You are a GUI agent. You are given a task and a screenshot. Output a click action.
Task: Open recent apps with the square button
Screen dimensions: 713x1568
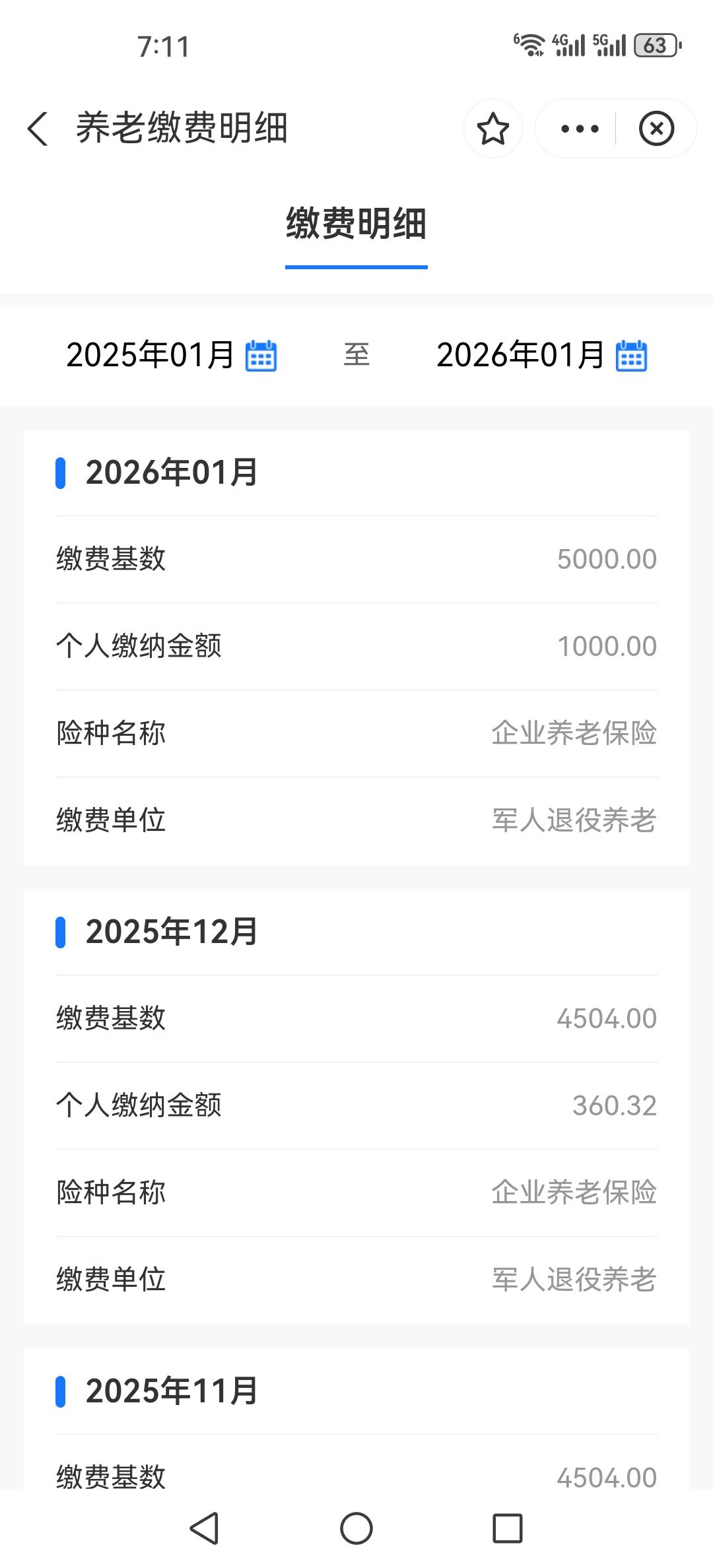506,1528
